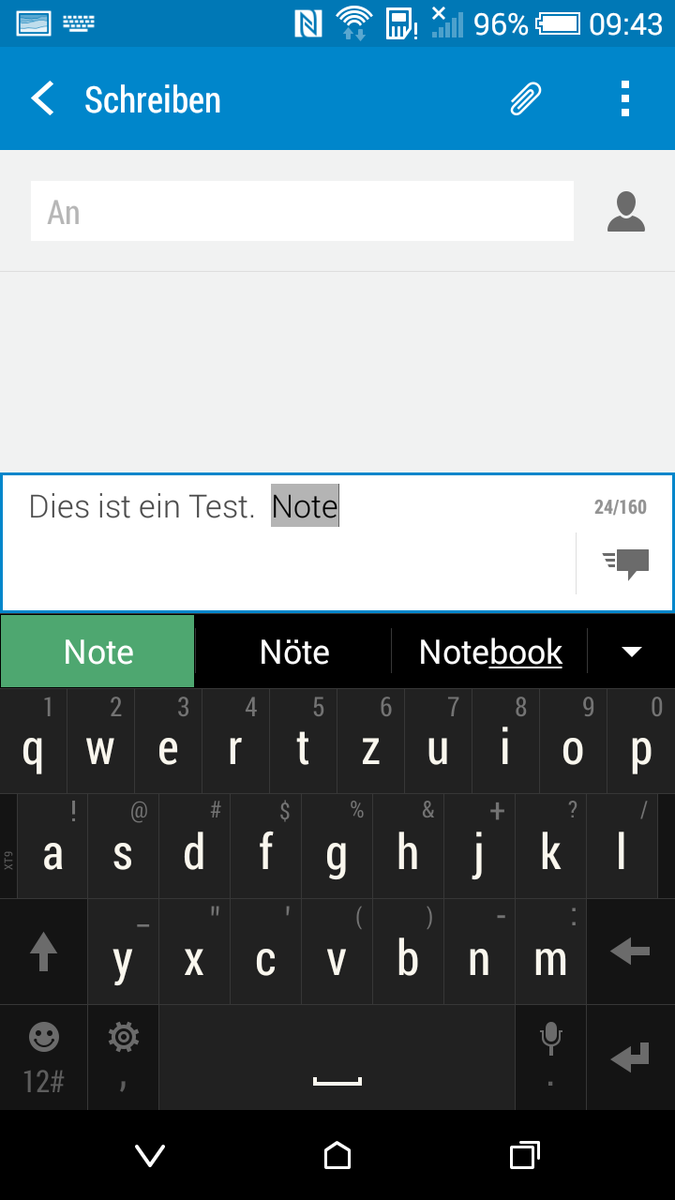675x1200 pixels.
Task: Attach a file with the paperclip icon
Action: click(526, 99)
